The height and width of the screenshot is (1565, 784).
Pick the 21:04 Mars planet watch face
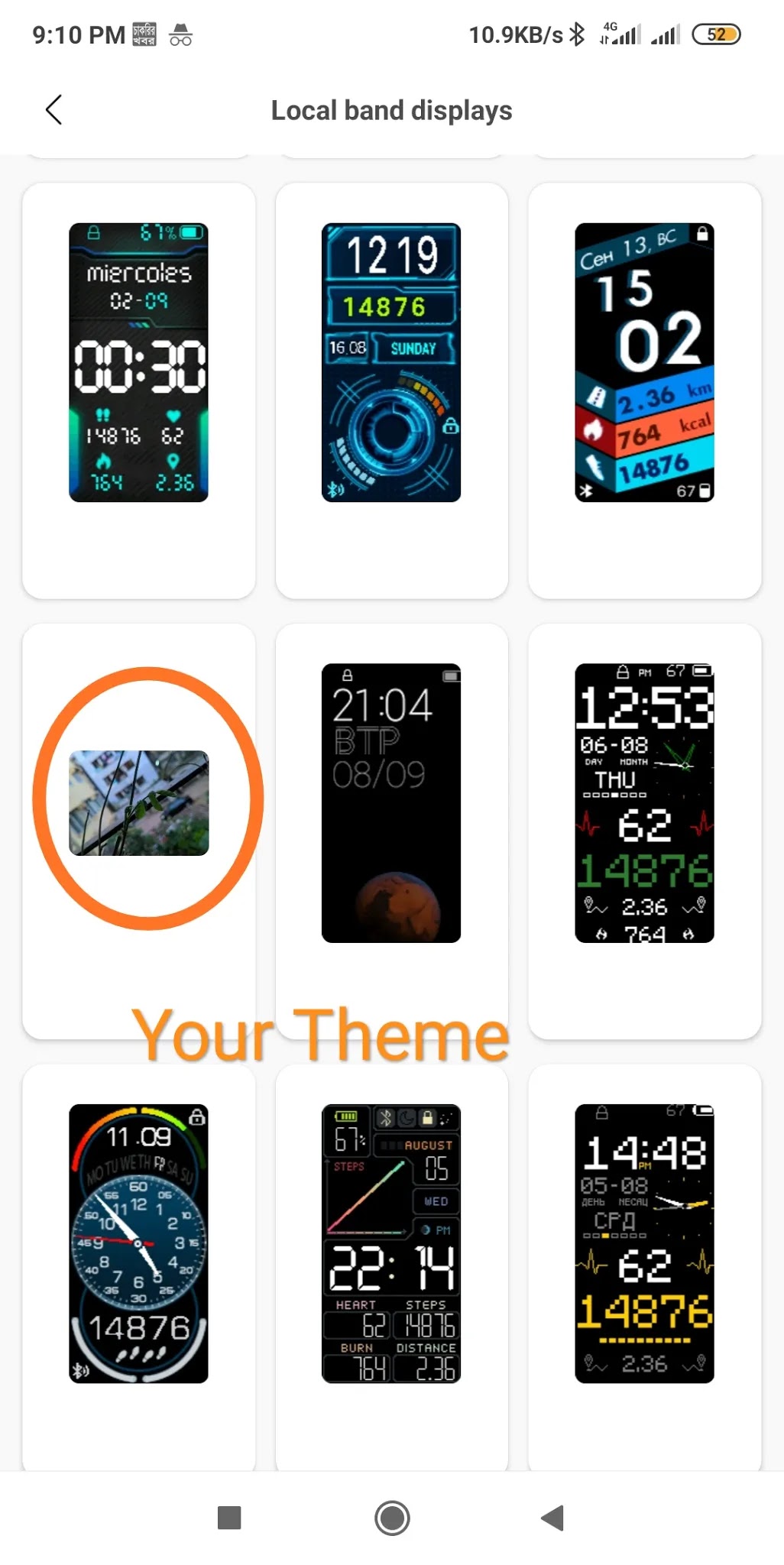point(391,802)
